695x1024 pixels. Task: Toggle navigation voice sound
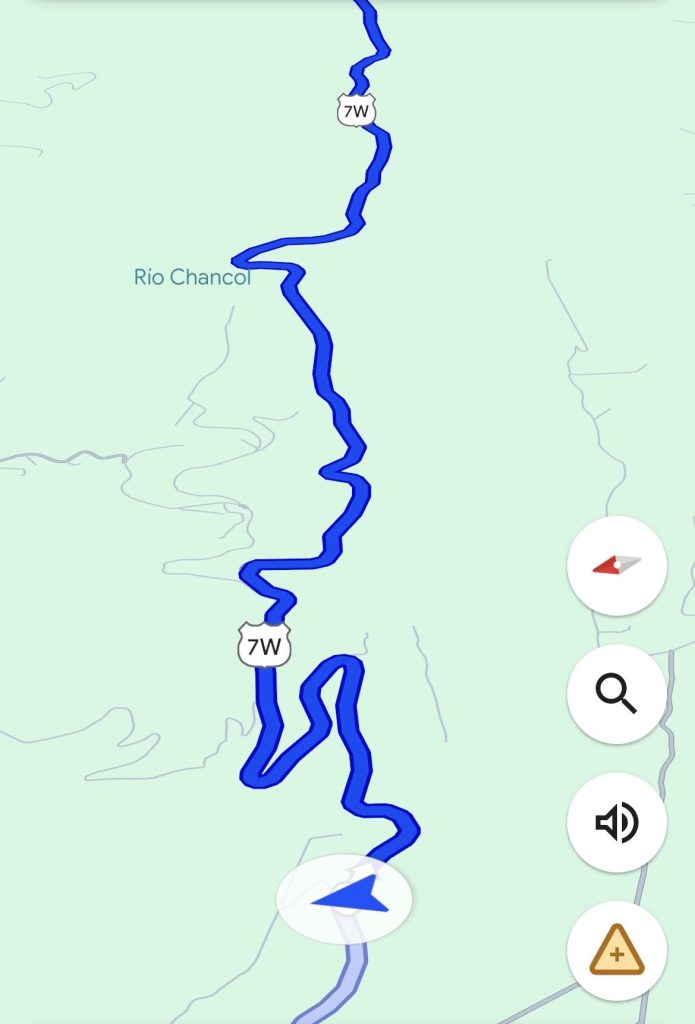pyautogui.click(x=616, y=823)
